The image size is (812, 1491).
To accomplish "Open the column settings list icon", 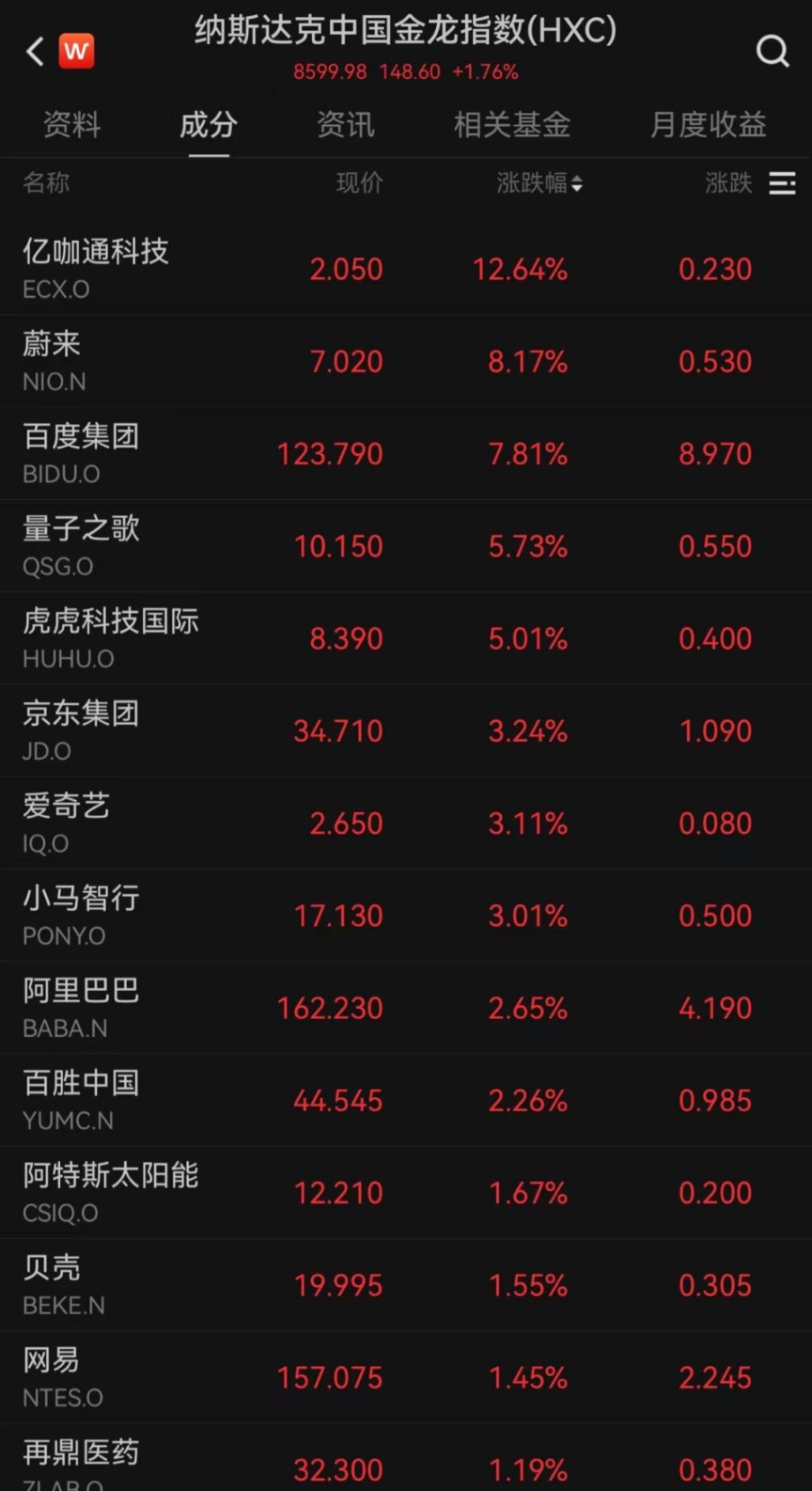I will [782, 183].
